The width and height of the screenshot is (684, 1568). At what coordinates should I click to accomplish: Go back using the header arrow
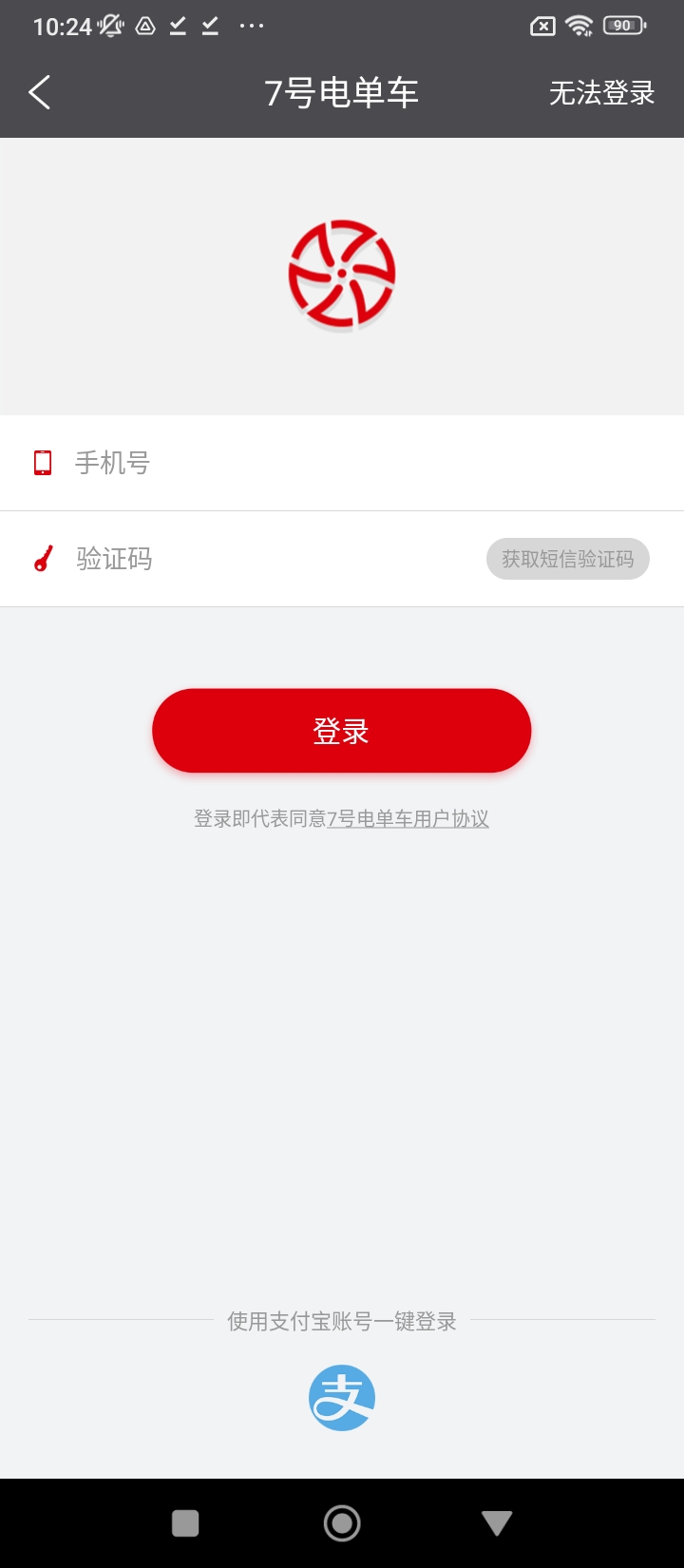click(40, 93)
